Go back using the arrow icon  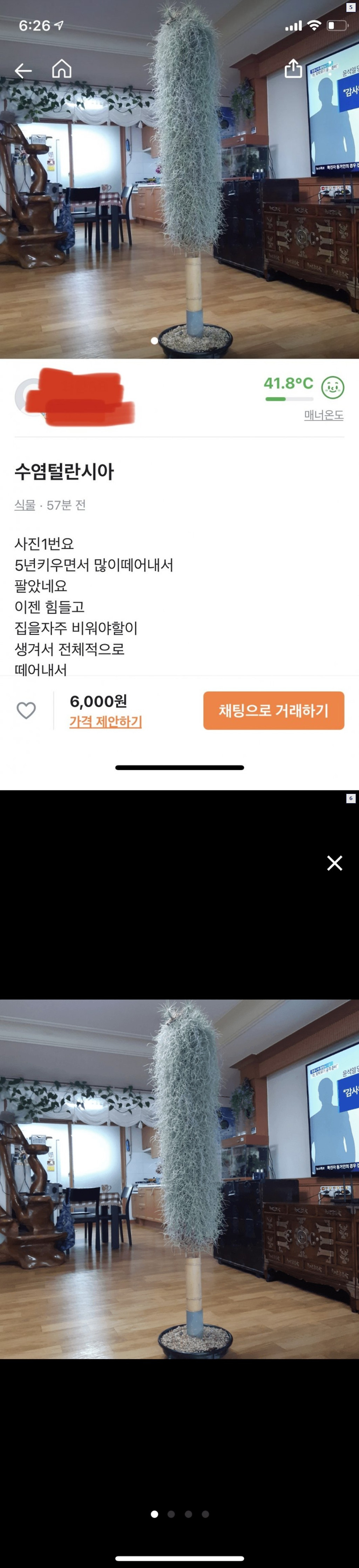(23, 71)
